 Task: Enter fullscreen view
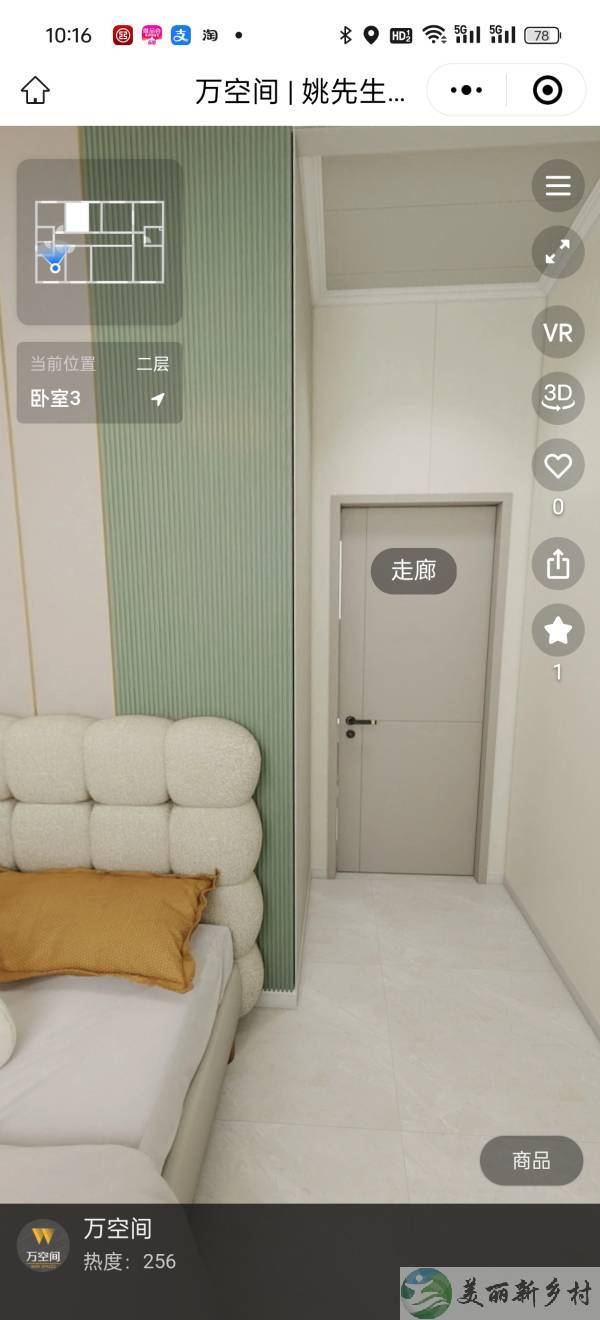[557, 253]
